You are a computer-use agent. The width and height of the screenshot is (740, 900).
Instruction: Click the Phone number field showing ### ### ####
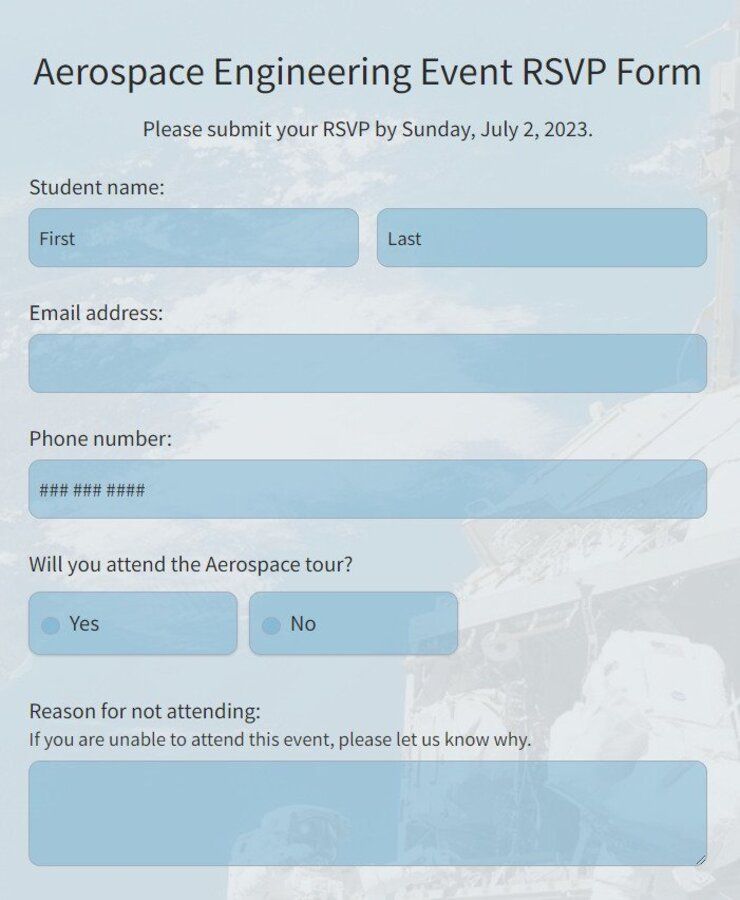tap(368, 489)
